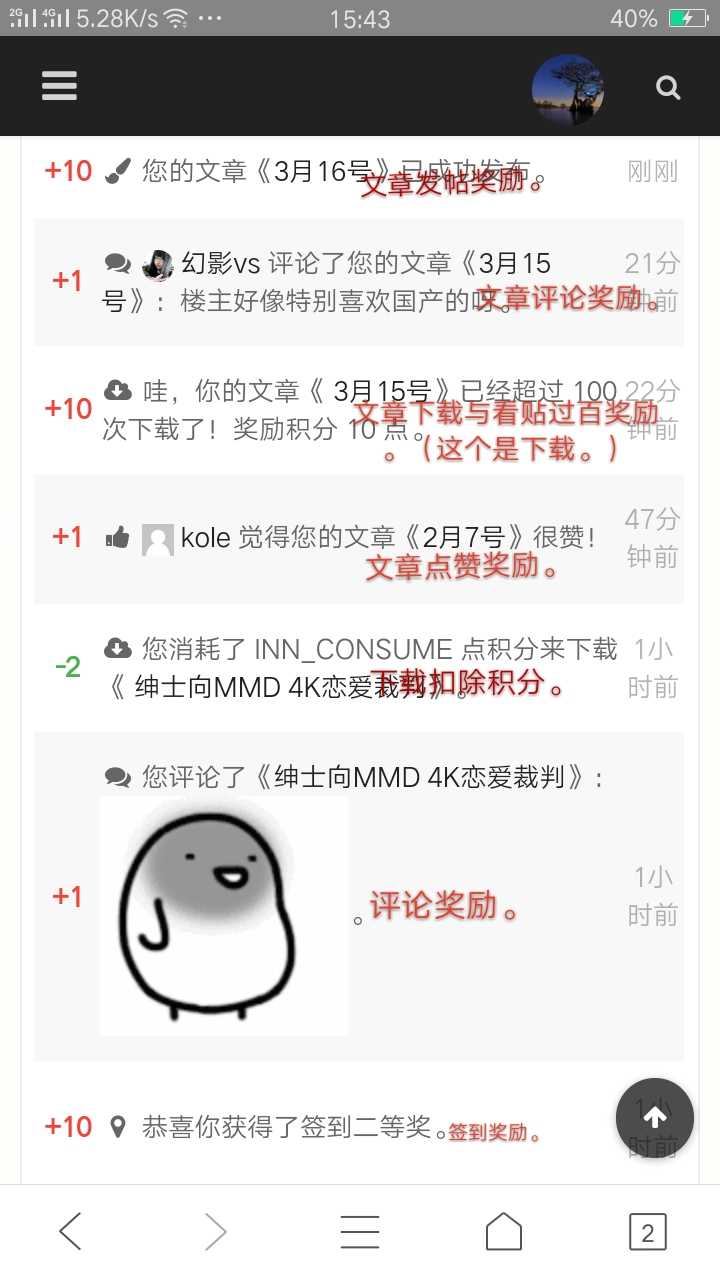Open the browser tabs switcher showing 2
720x1280 pixels.
click(x=647, y=1232)
